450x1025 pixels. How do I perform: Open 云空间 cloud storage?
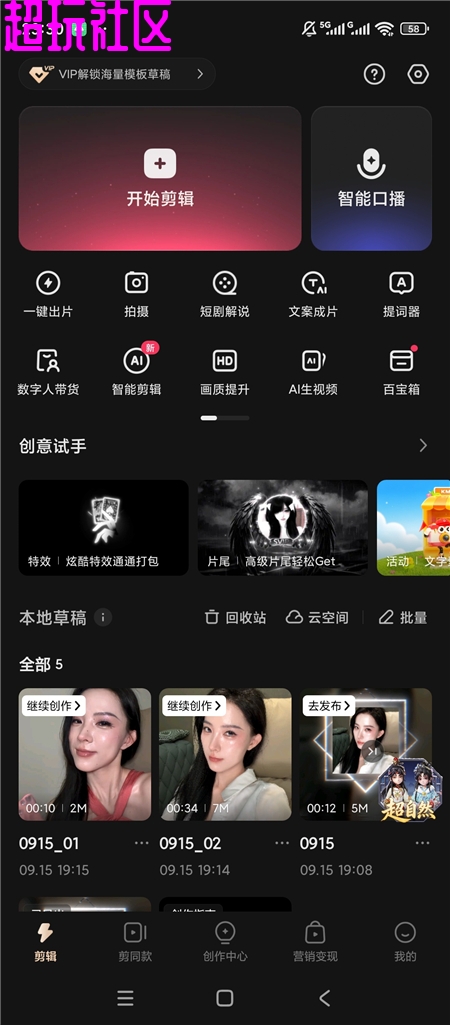click(x=317, y=618)
